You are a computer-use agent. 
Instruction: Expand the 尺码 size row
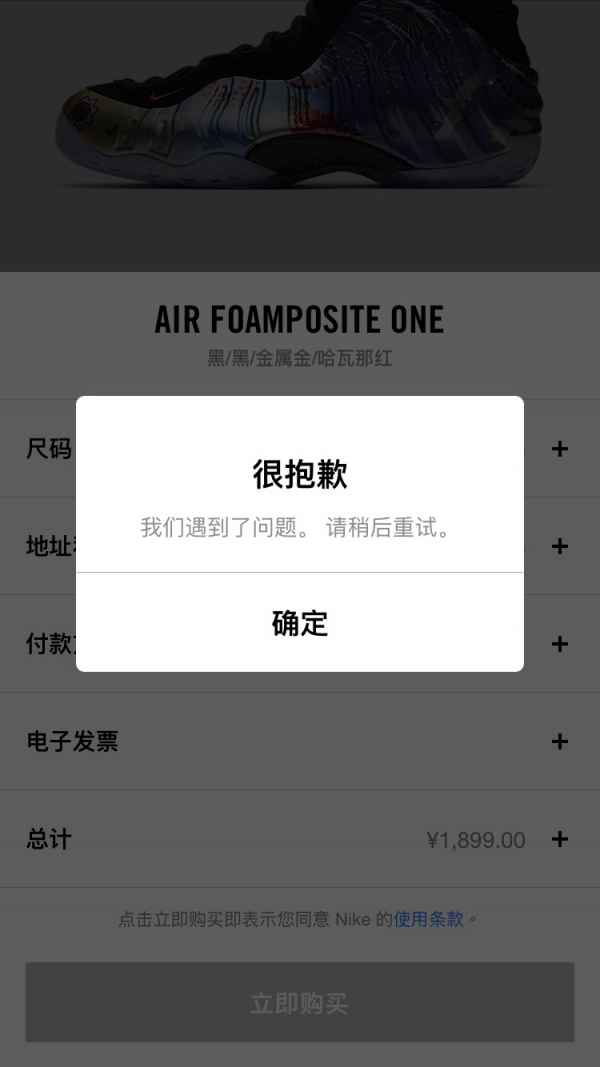click(559, 449)
